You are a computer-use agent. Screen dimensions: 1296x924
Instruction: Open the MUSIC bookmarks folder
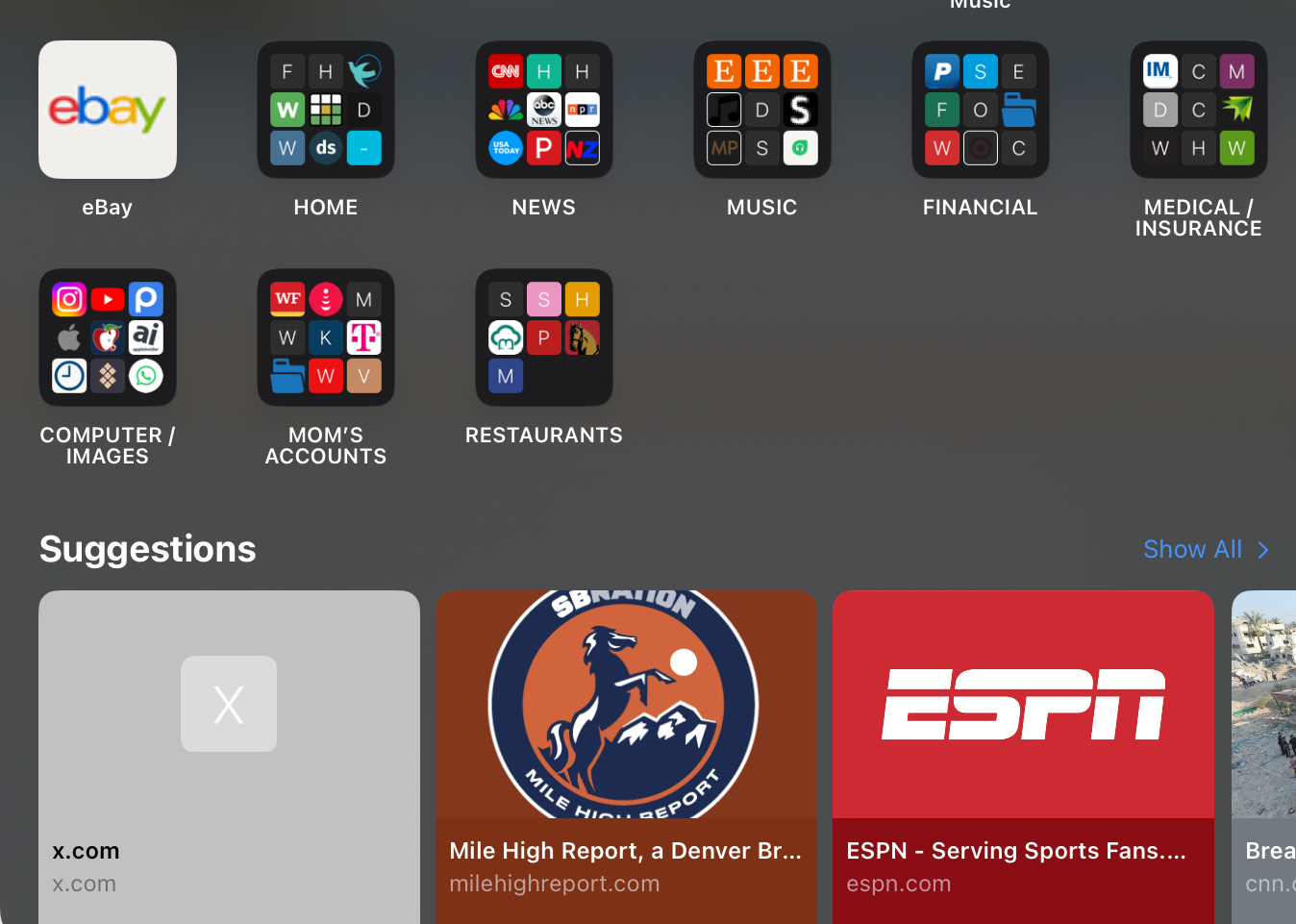click(762, 110)
